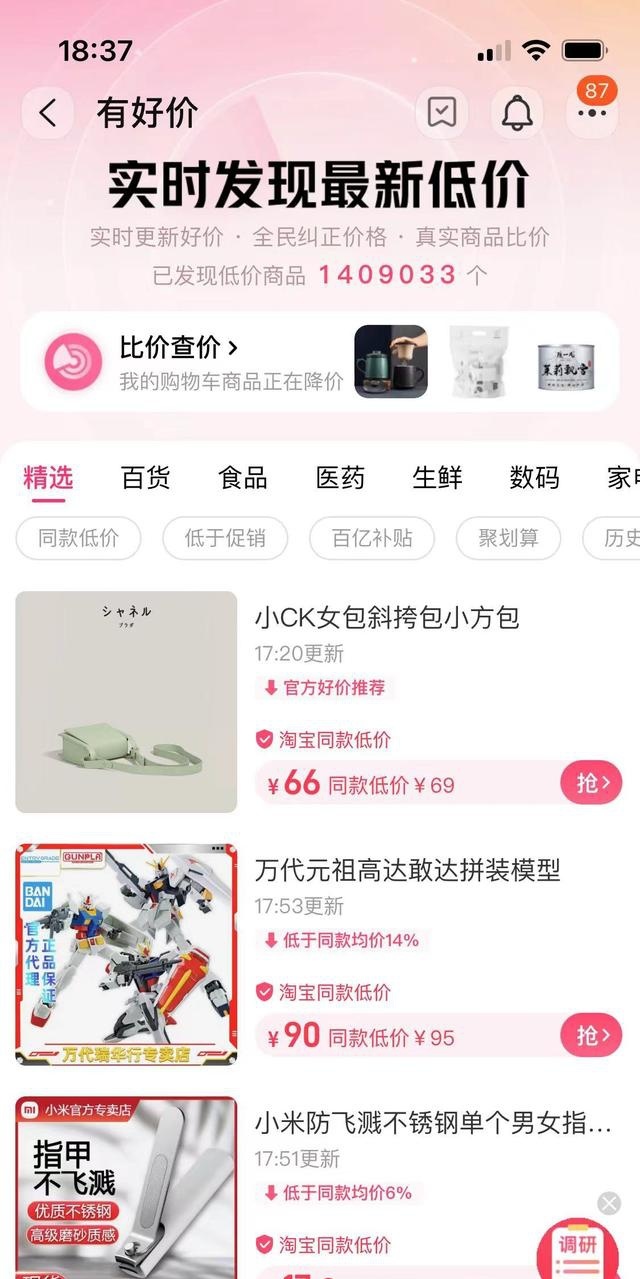Tap 抢 for the 小CK女包 deal

point(591,783)
